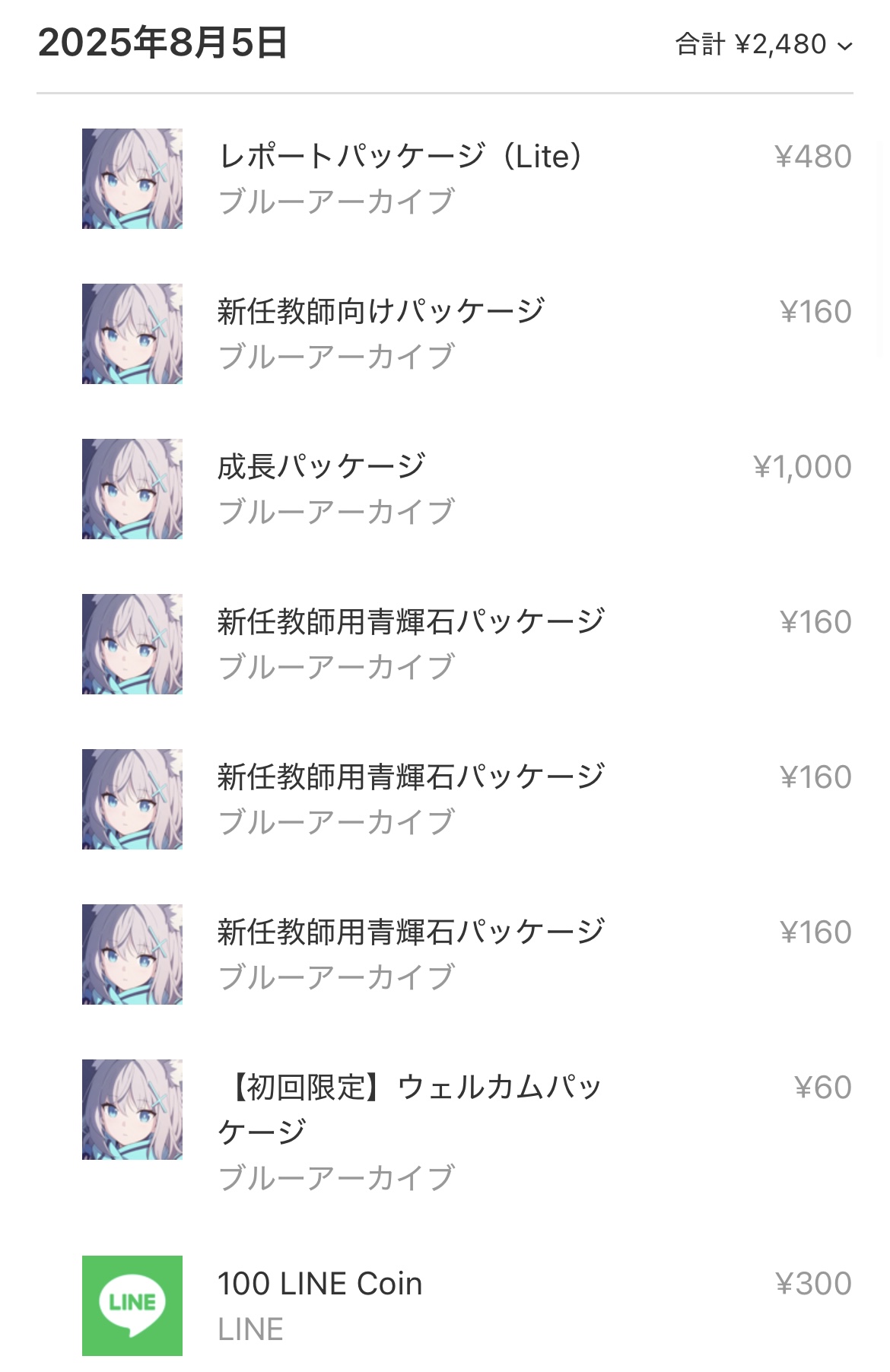The width and height of the screenshot is (890, 1372).
Task: View details for 成長パッケージ ¥1,000
Action: pos(321,468)
